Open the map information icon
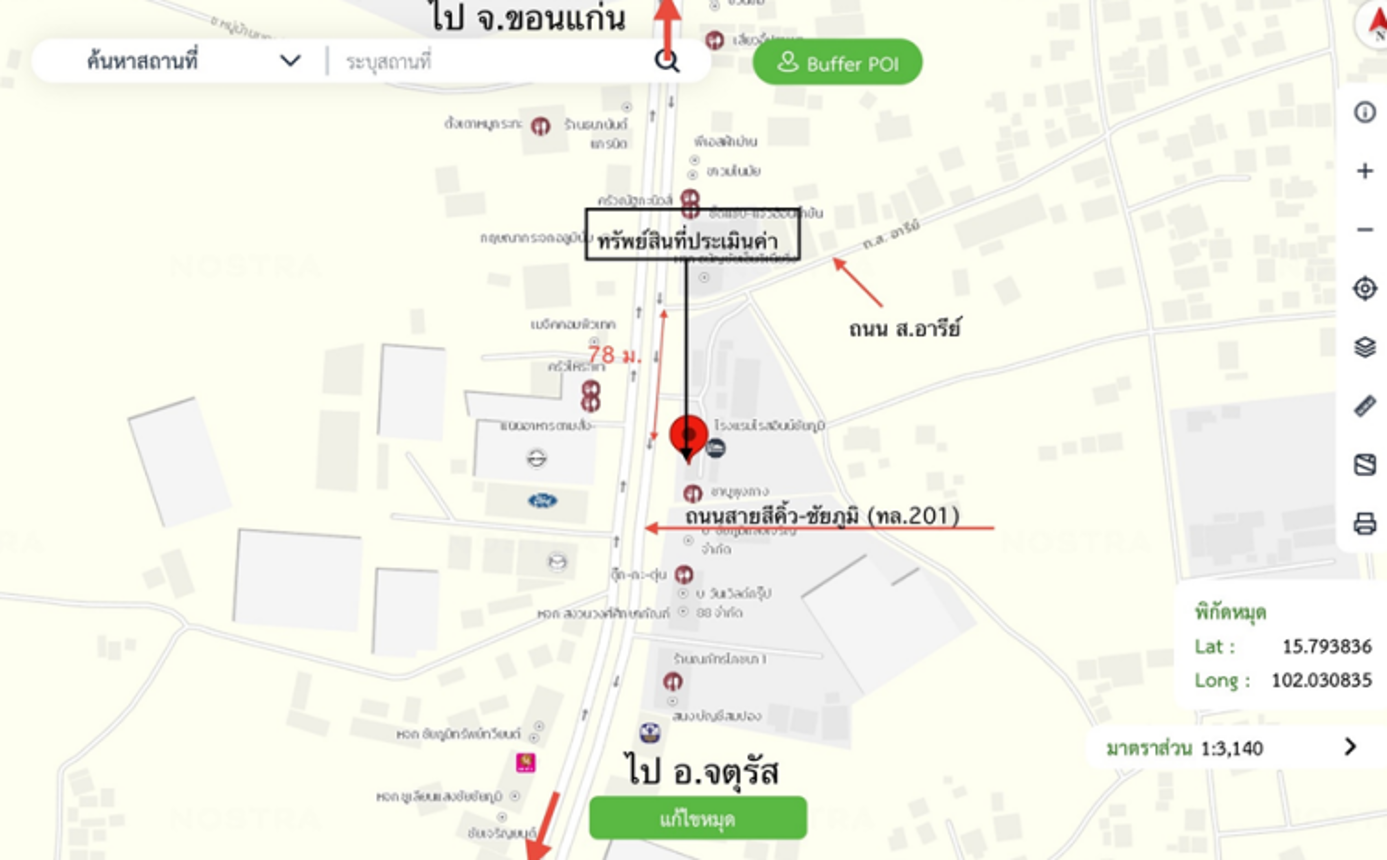1387x860 pixels. click(1365, 112)
